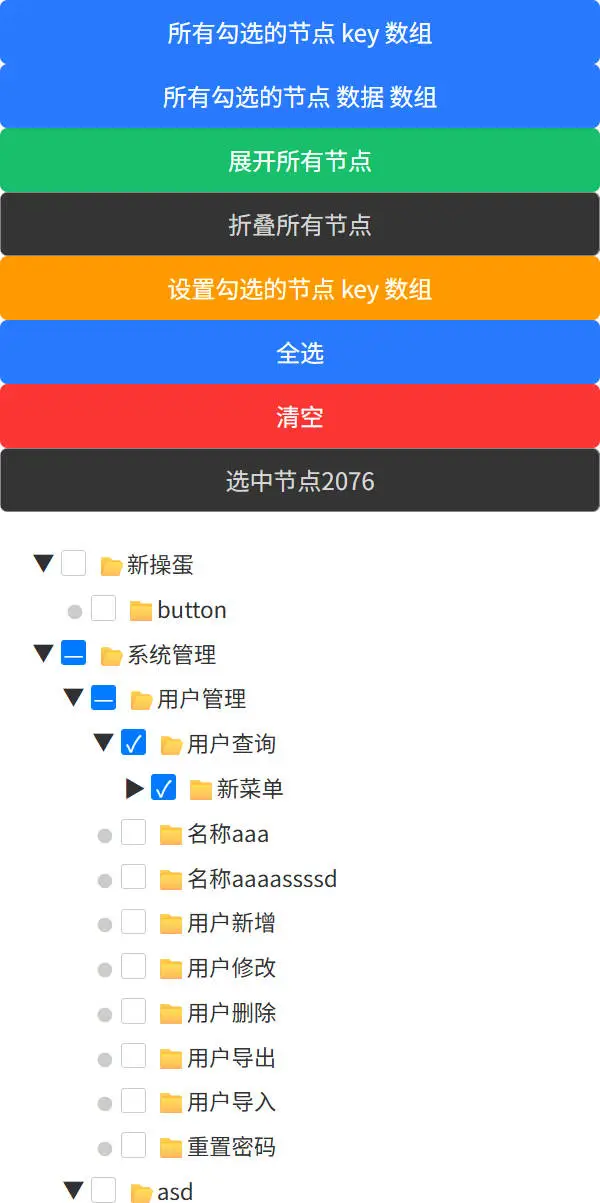Viewport: 600px width, 1203px height.
Task: Tap the 设置勾选的节点 key 数组 button
Action: pos(300,289)
